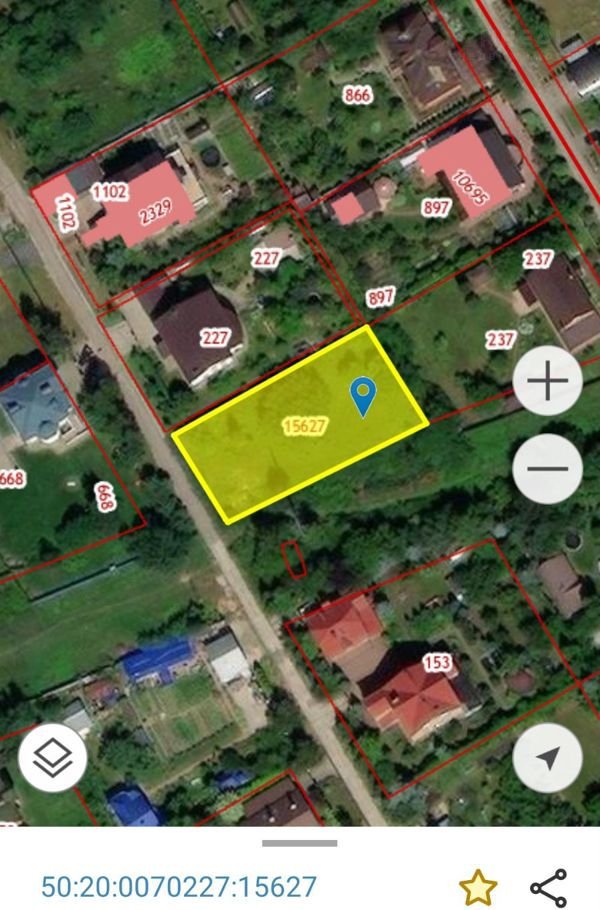Add parcel 15627 to favorites
The image size is (600, 910).
coord(478,886)
